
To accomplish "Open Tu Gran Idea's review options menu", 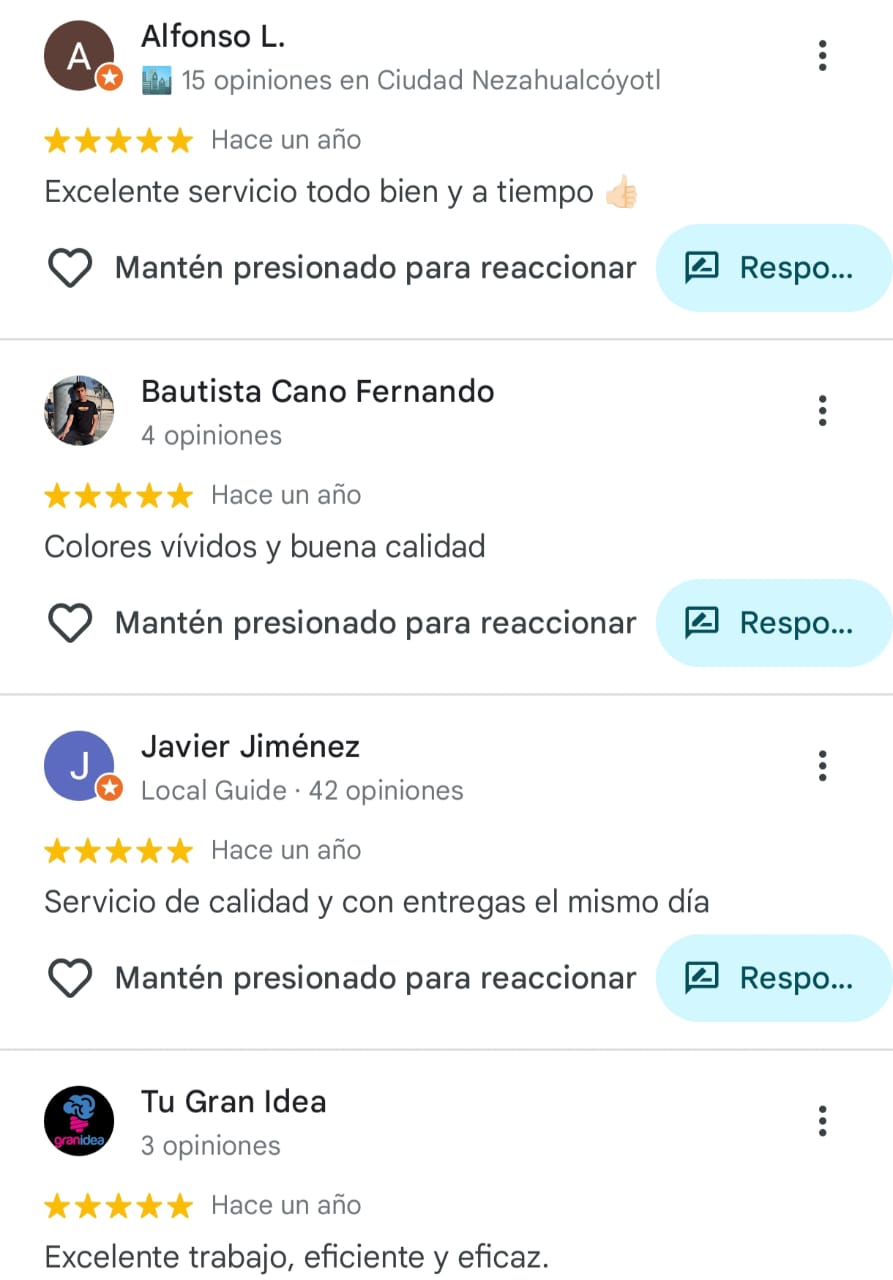I will click(x=822, y=1121).
